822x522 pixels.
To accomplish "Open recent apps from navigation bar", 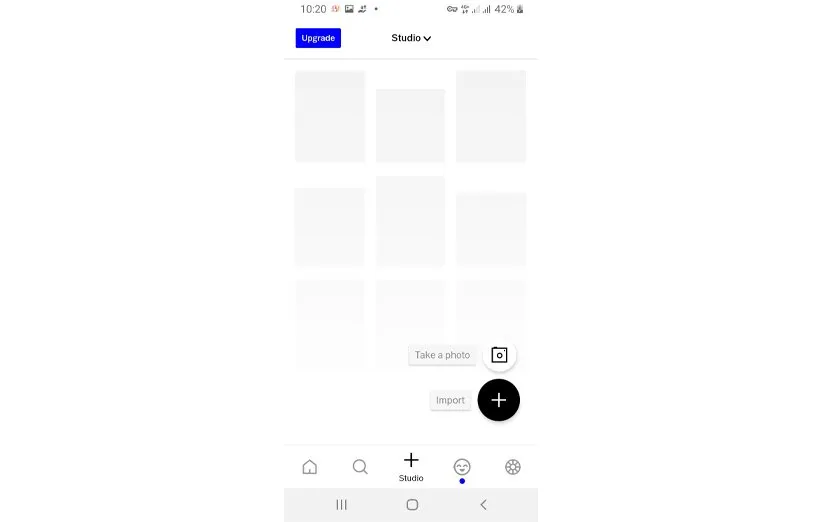I will tap(341, 505).
